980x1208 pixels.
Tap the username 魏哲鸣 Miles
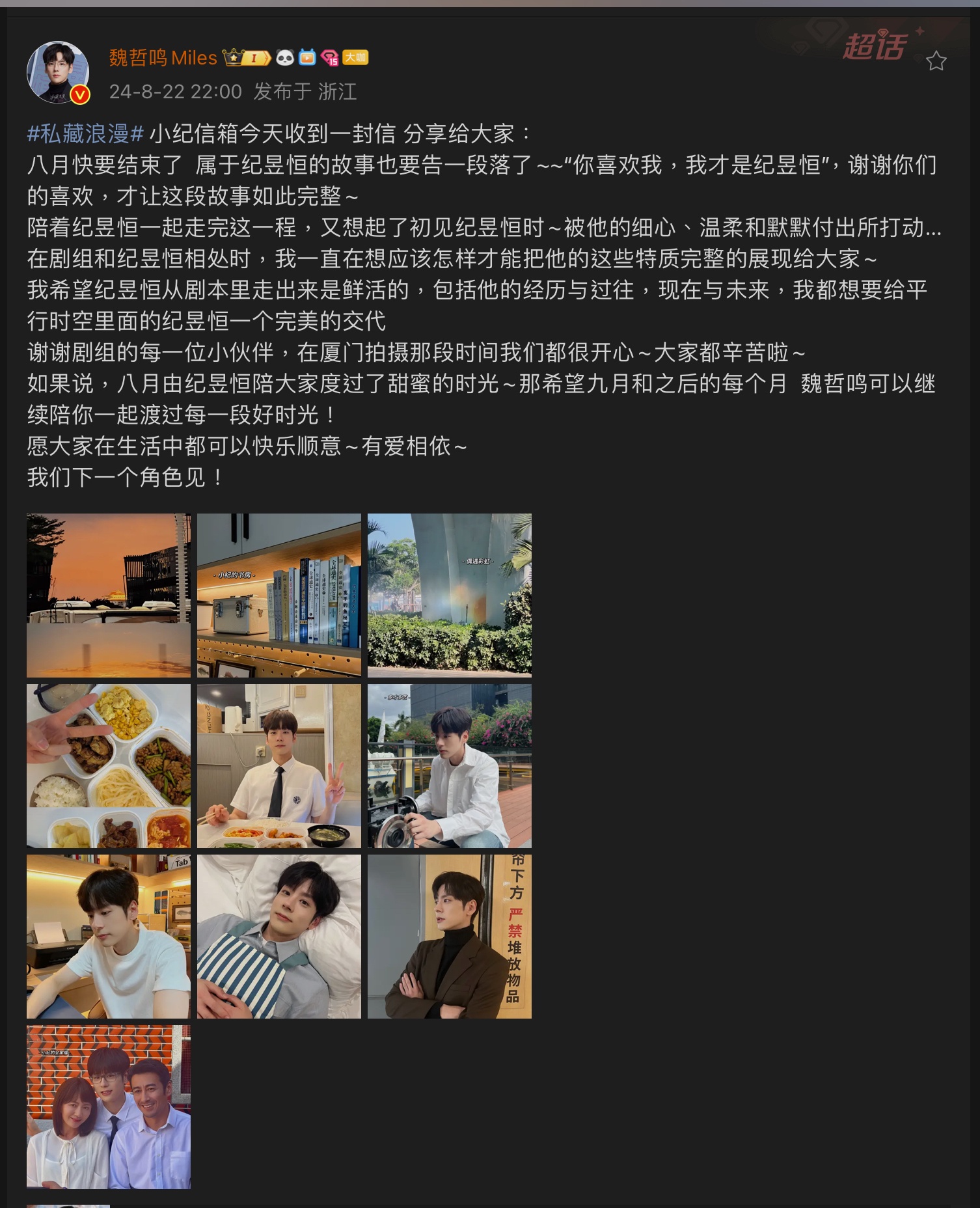(163, 58)
